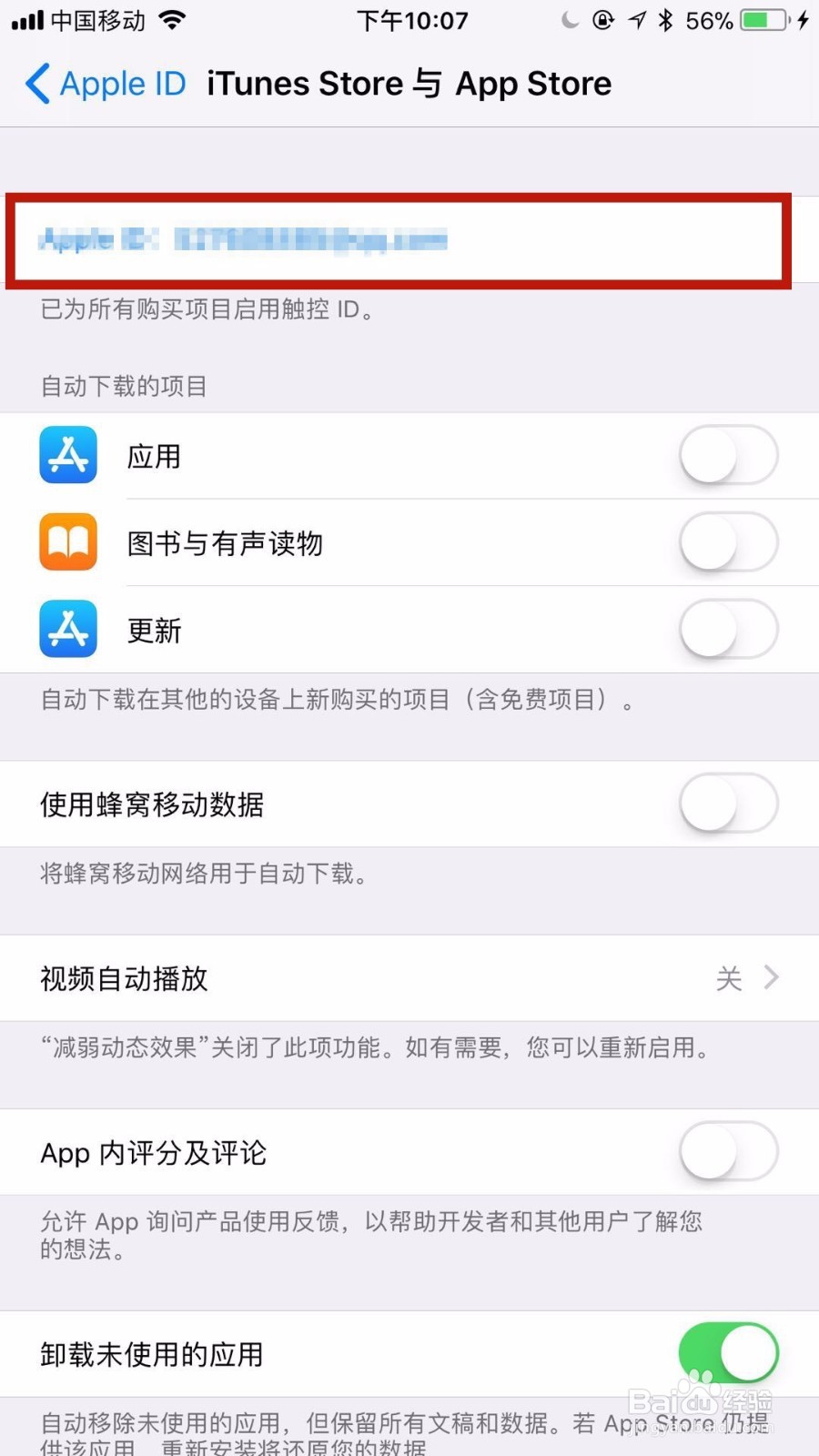Tap the Books icon beside 图书与有声读物
Image resolution: width=819 pixels, height=1456 pixels.
pos(68,541)
